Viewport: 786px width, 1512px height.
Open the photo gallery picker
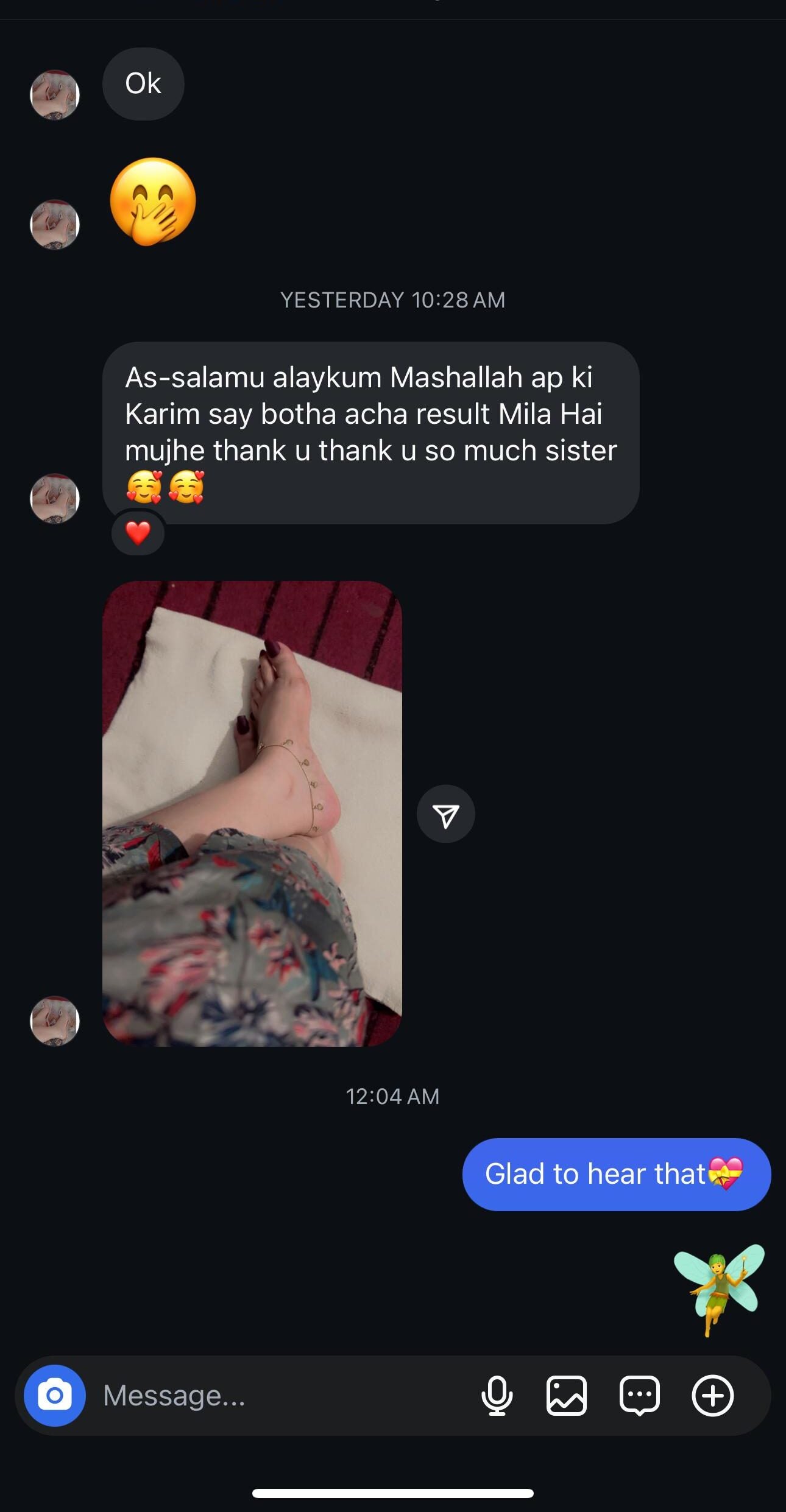[x=567, y=1395]
